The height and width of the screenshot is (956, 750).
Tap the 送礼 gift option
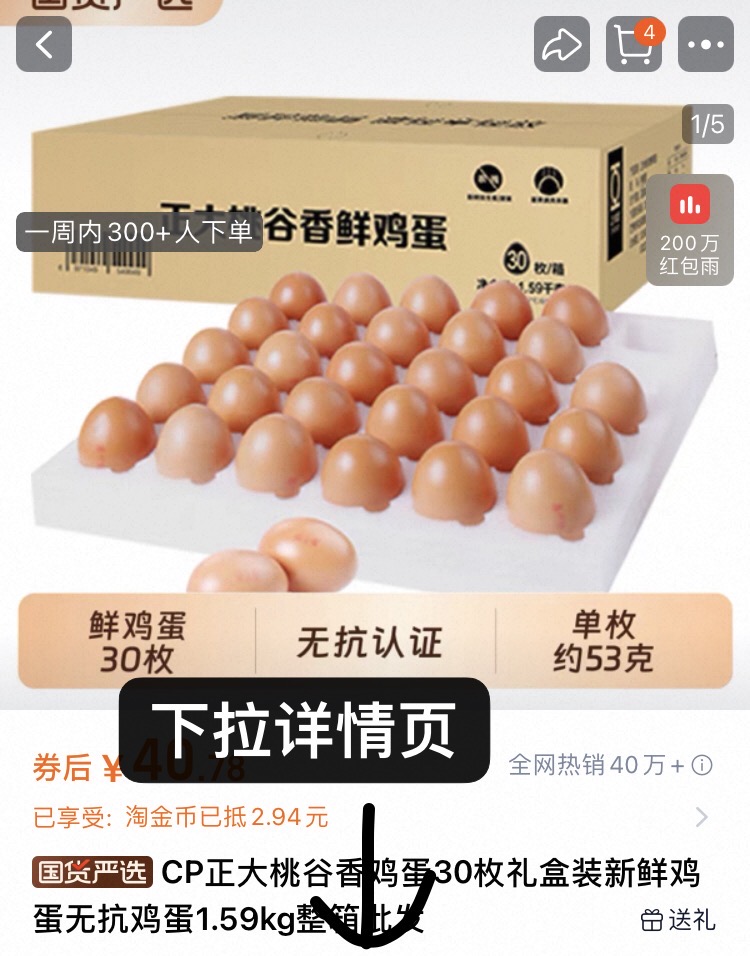678,920
